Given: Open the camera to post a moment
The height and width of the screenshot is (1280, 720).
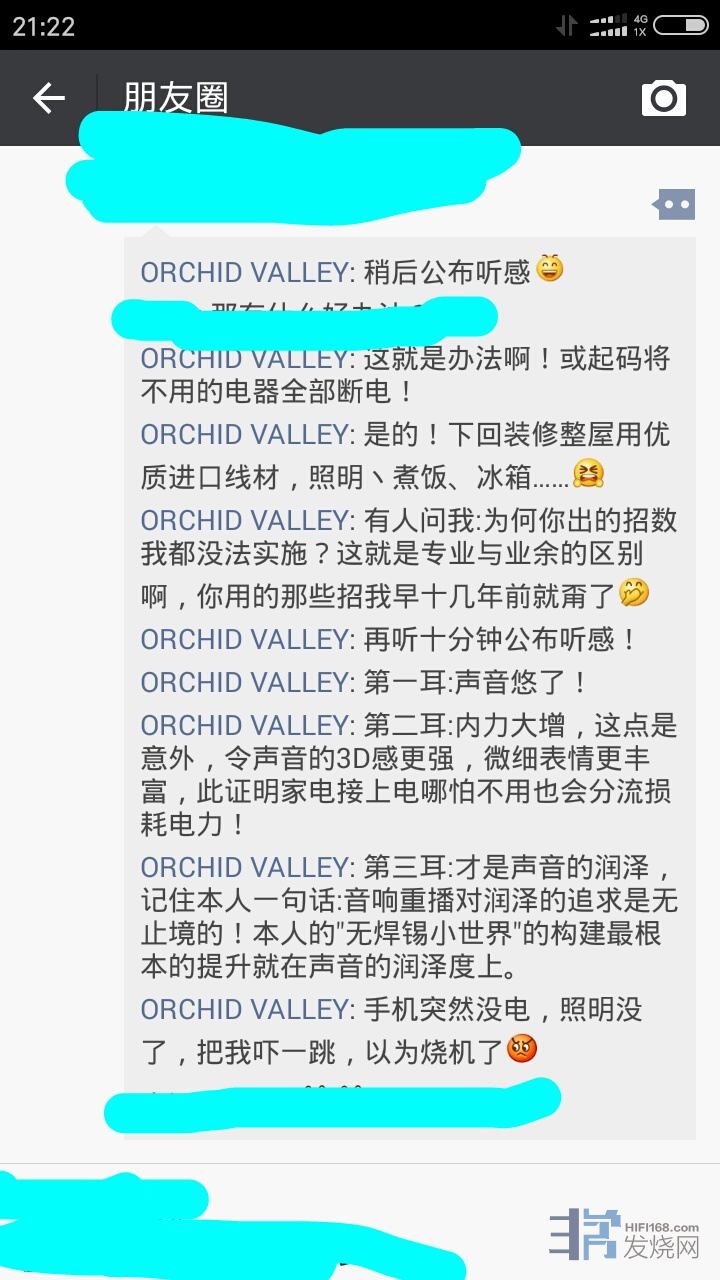Looking at the screenshot, I should click(663, 98).
